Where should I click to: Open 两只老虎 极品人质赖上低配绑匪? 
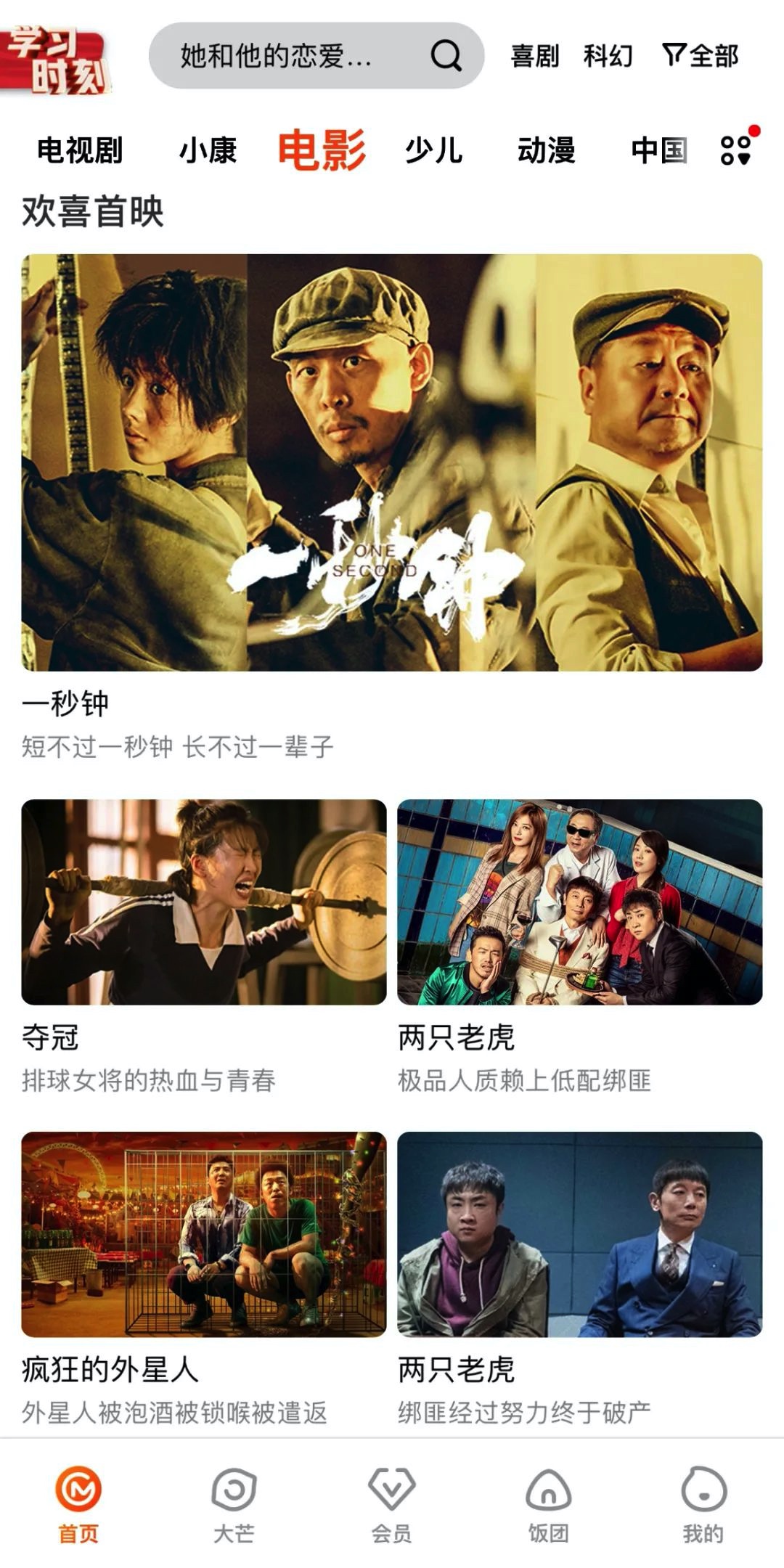click(x=579, y=902)
